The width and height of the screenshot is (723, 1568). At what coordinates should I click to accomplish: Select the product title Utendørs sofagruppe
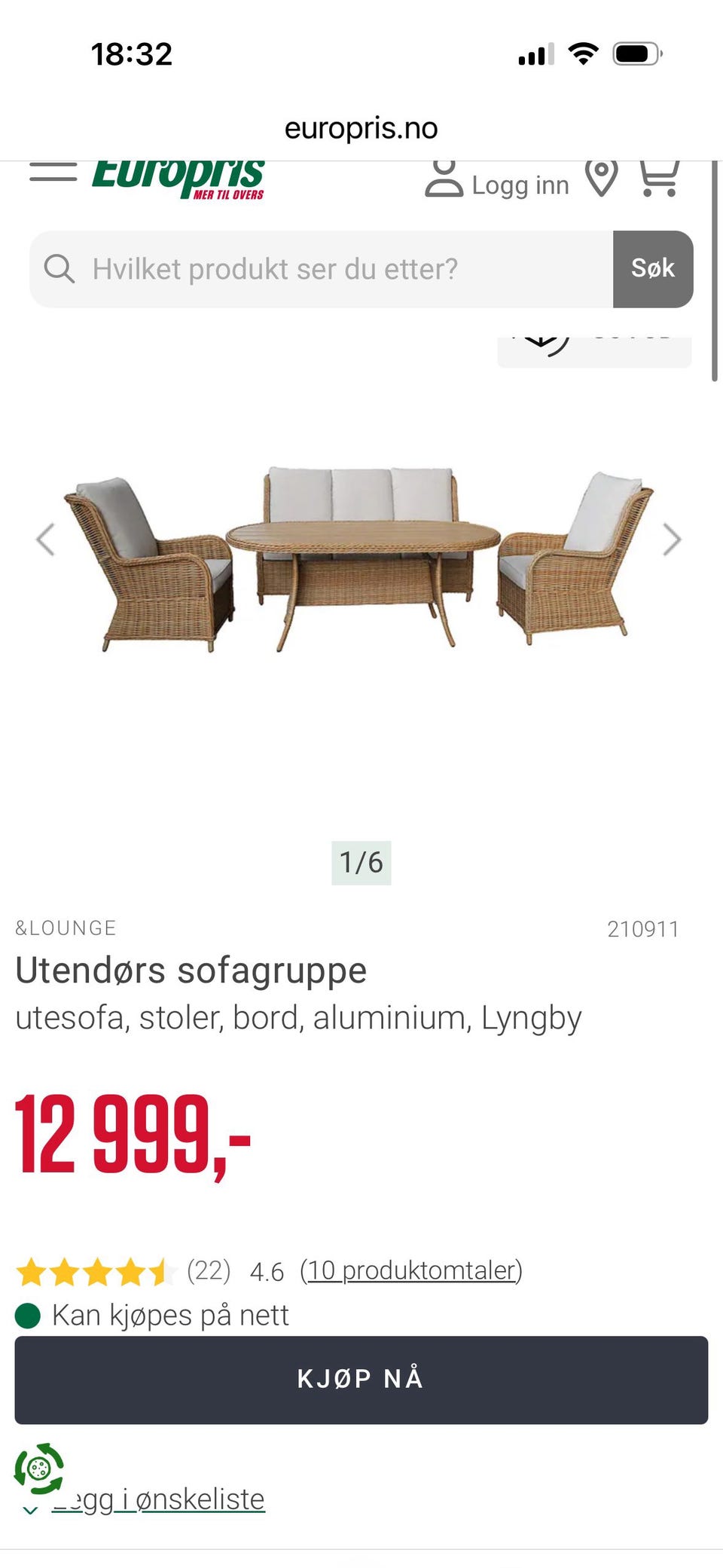[x=191, y=970]
